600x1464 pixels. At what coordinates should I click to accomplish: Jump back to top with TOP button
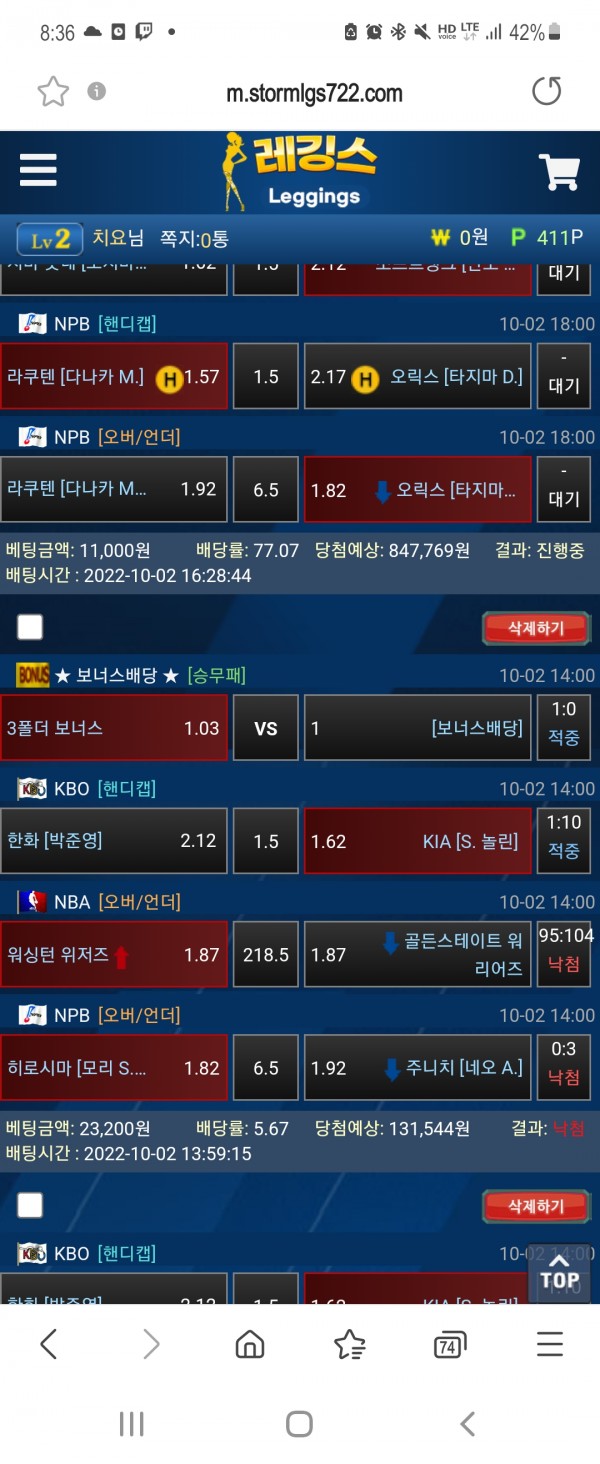(x=559, y=1272)
